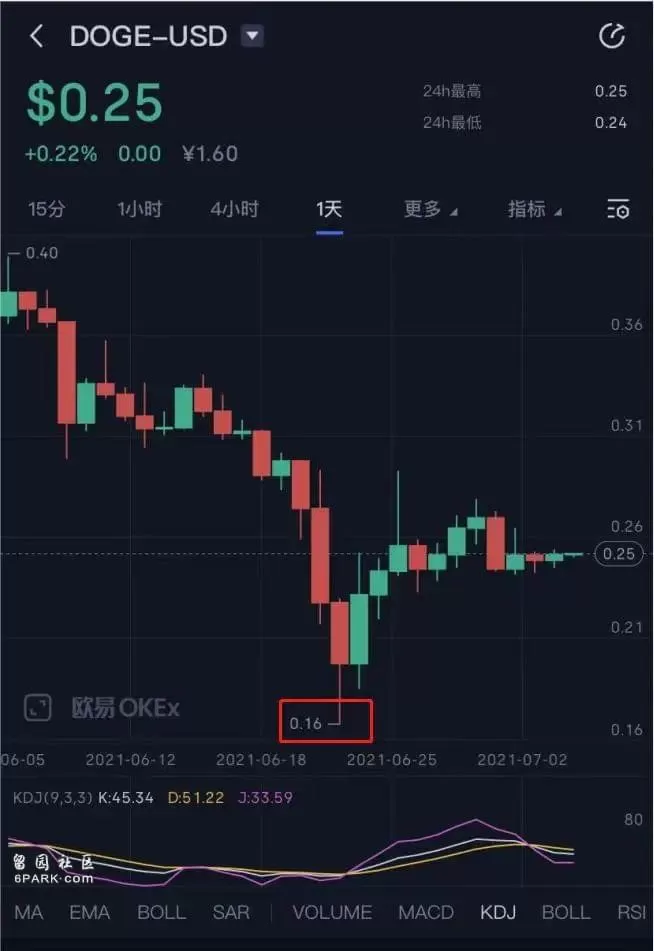Select the KDJ indicator
Viewport: 654px width, 951px height.
pyautogui.click(x=498, y=912)
